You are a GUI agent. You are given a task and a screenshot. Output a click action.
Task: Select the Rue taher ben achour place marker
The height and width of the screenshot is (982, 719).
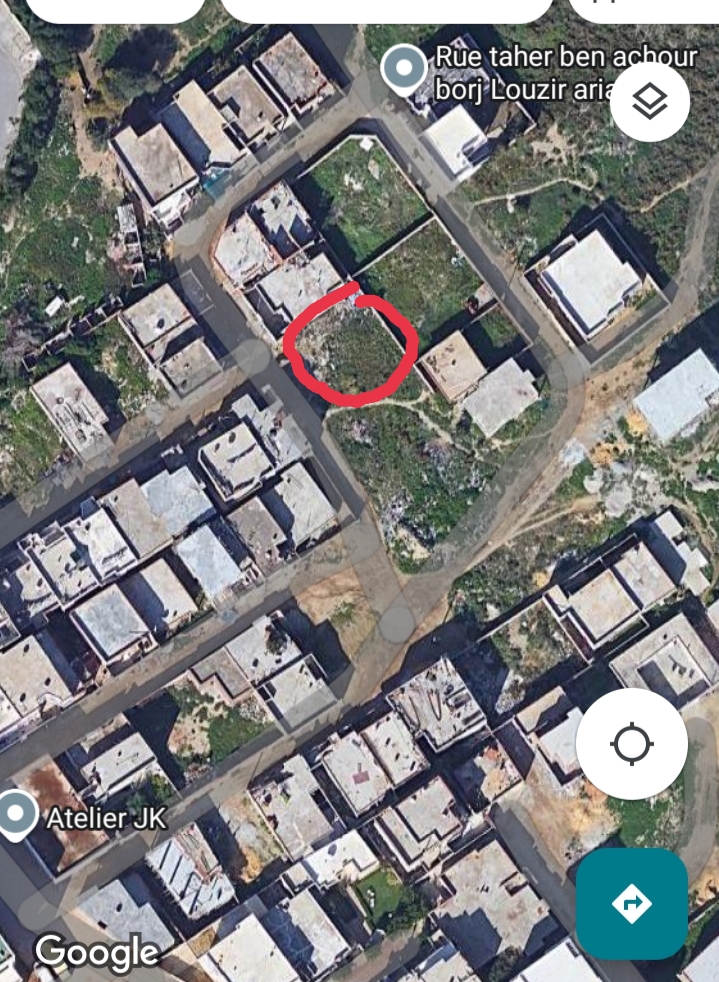point(404,69)
